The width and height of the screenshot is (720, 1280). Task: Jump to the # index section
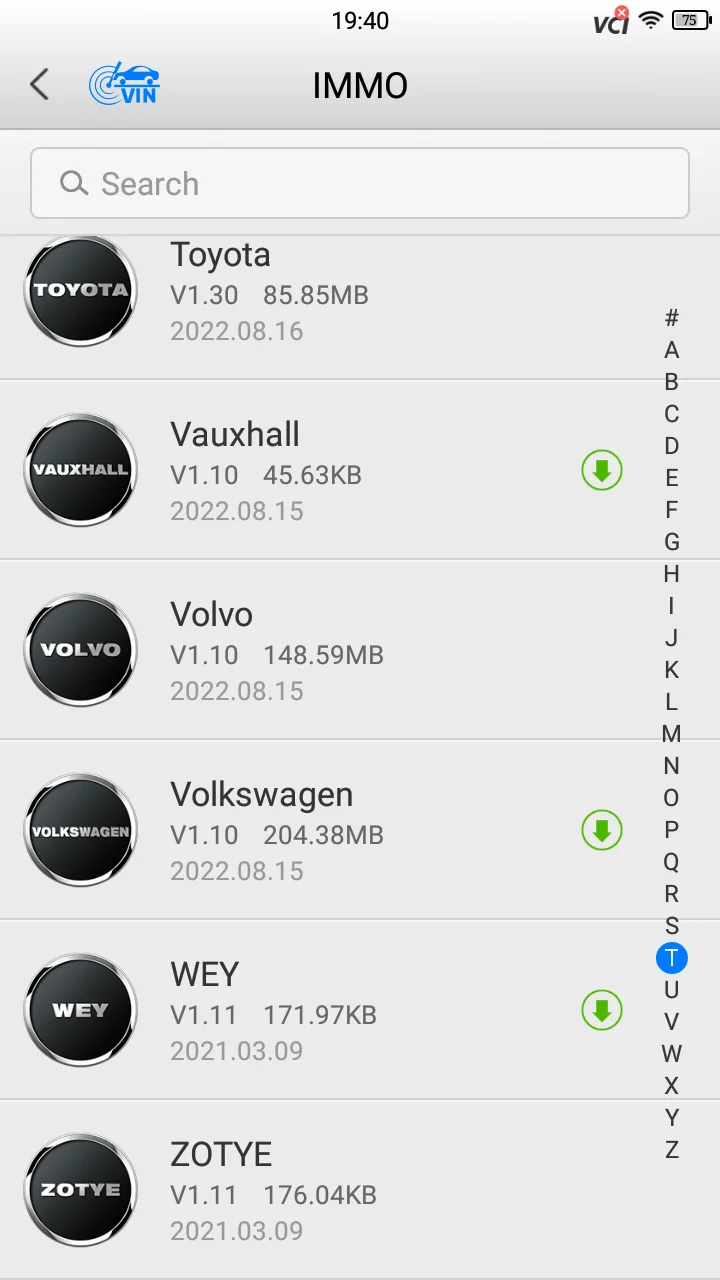pyautogui.click(x=672, y=318)
